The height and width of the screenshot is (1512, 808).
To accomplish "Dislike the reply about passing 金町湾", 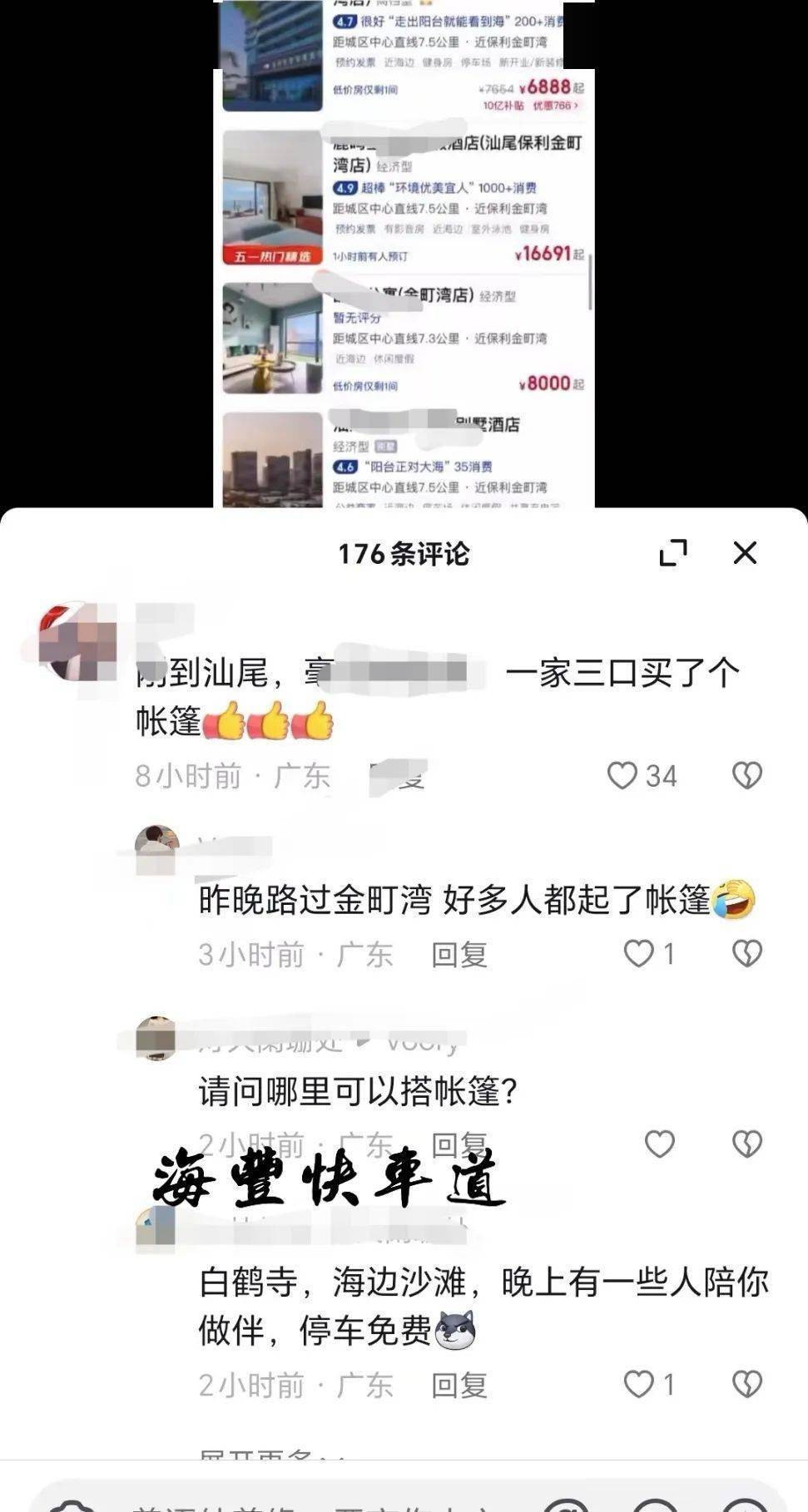I will click(x=746, y=953).
